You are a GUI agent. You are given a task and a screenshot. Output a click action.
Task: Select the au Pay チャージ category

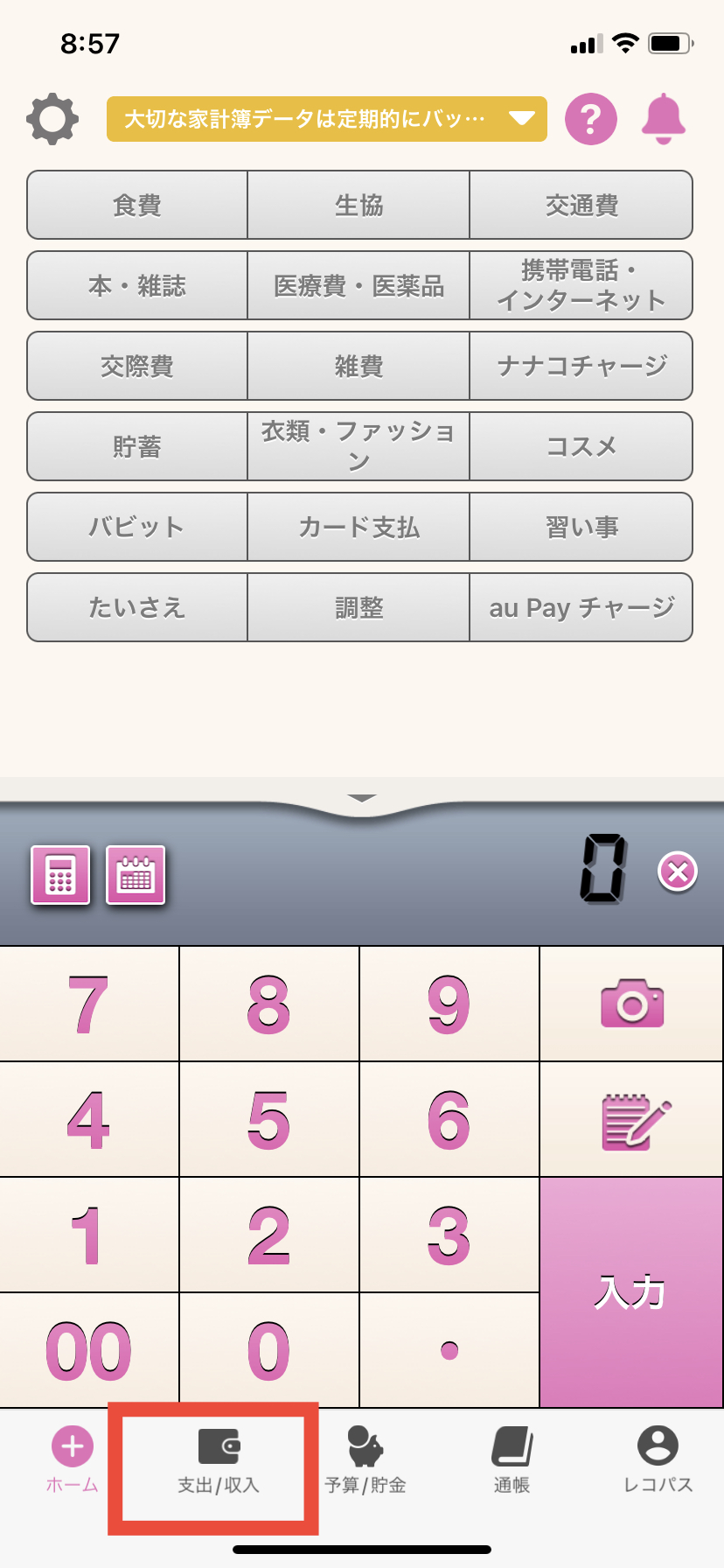tap(581, 608)
